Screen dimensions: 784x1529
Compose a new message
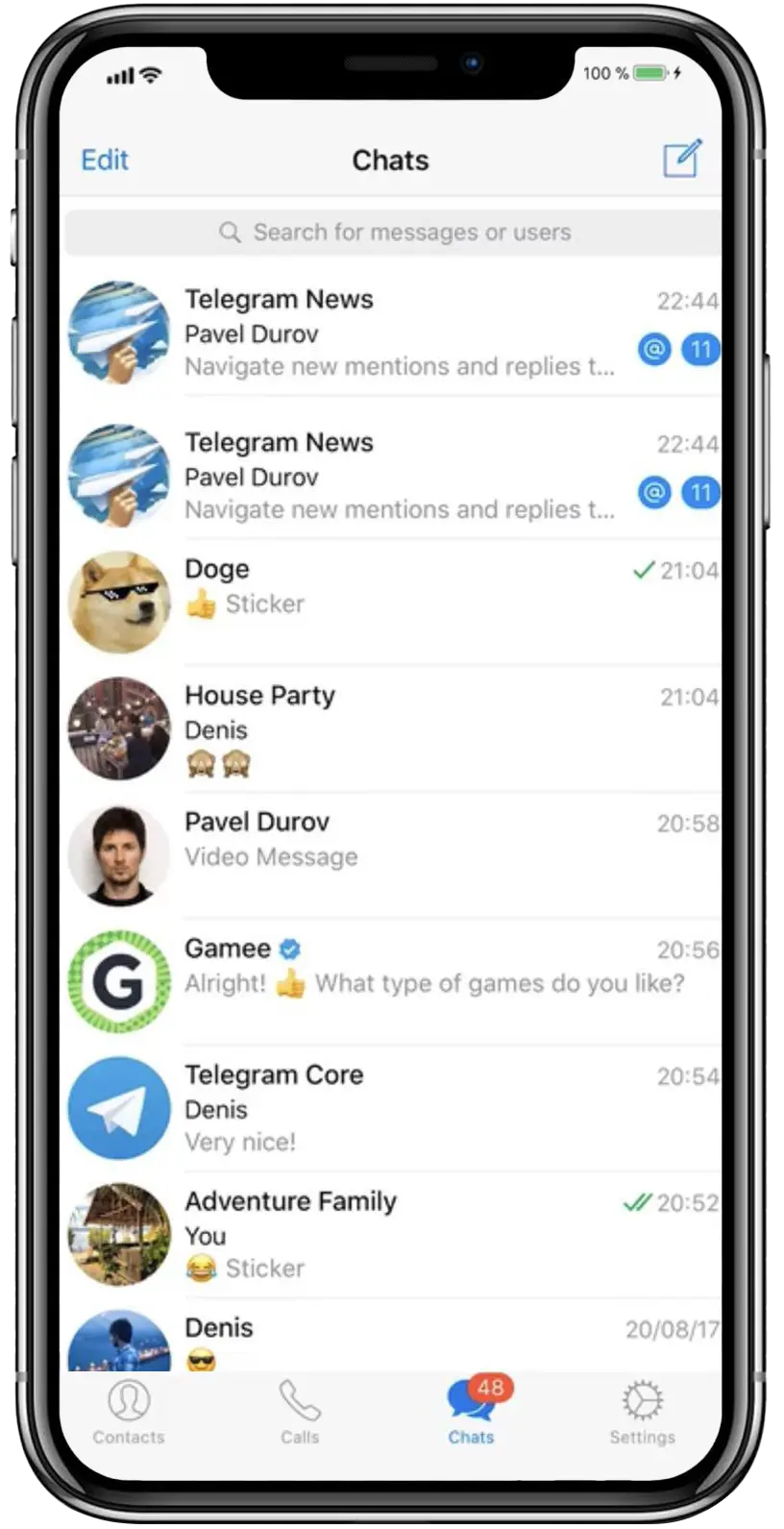682,159
